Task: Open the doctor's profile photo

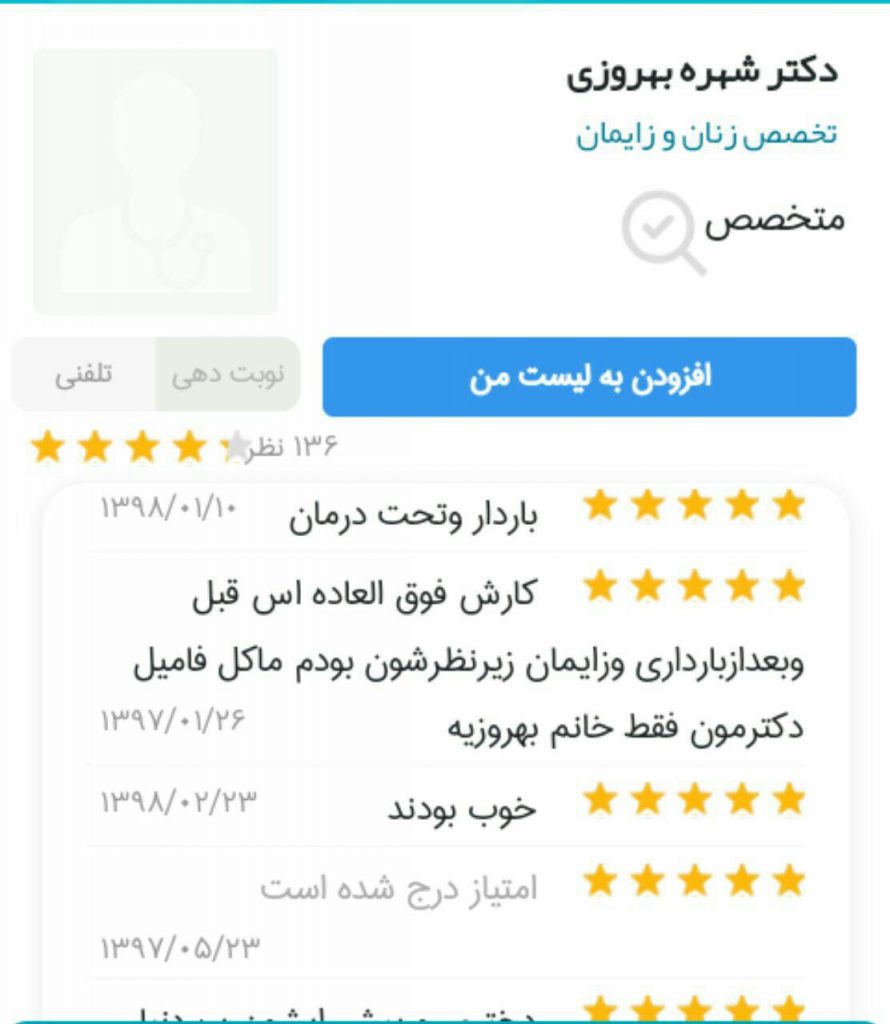Action: pyautogui.click(x=156, y=182)
